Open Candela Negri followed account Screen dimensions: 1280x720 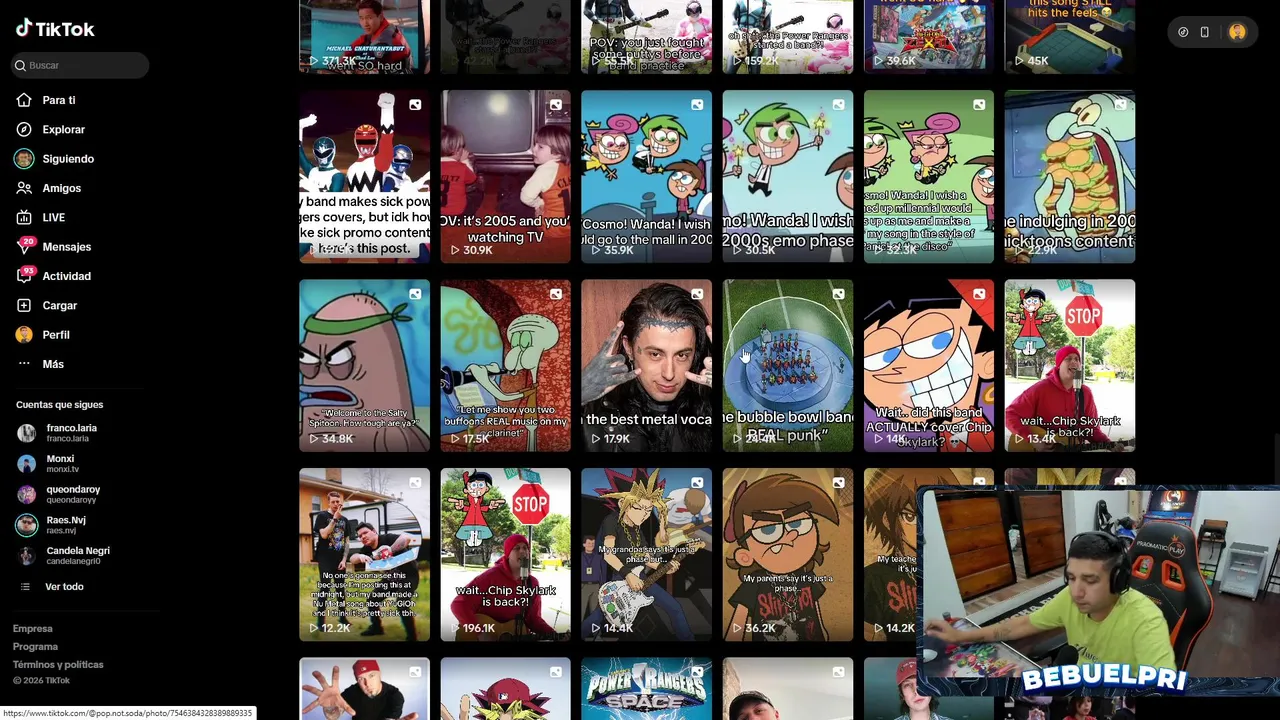point(77,555)
